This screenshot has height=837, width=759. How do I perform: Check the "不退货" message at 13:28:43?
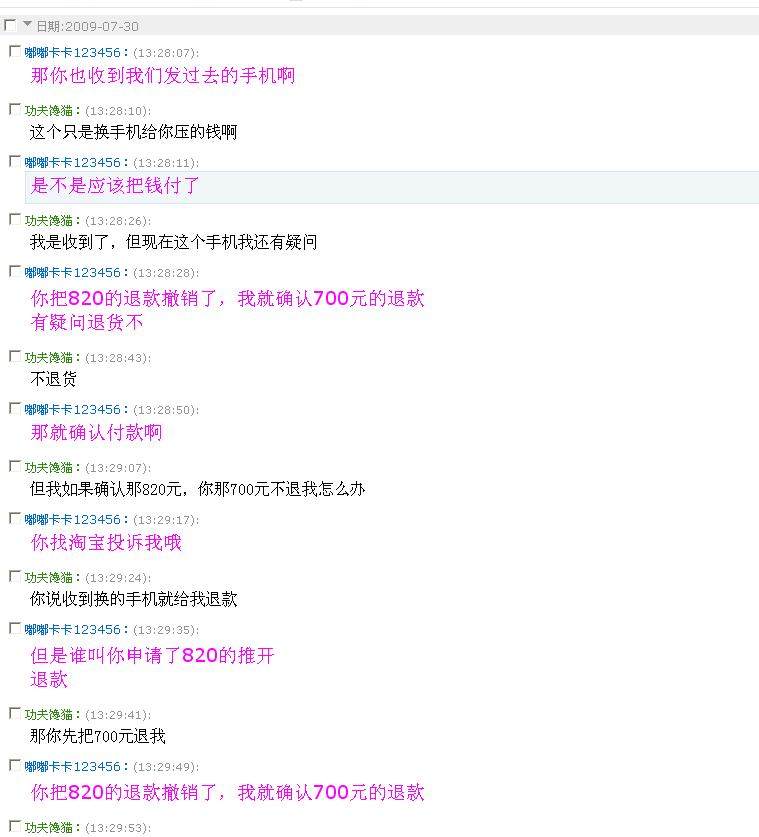click(x=14, y=356)
